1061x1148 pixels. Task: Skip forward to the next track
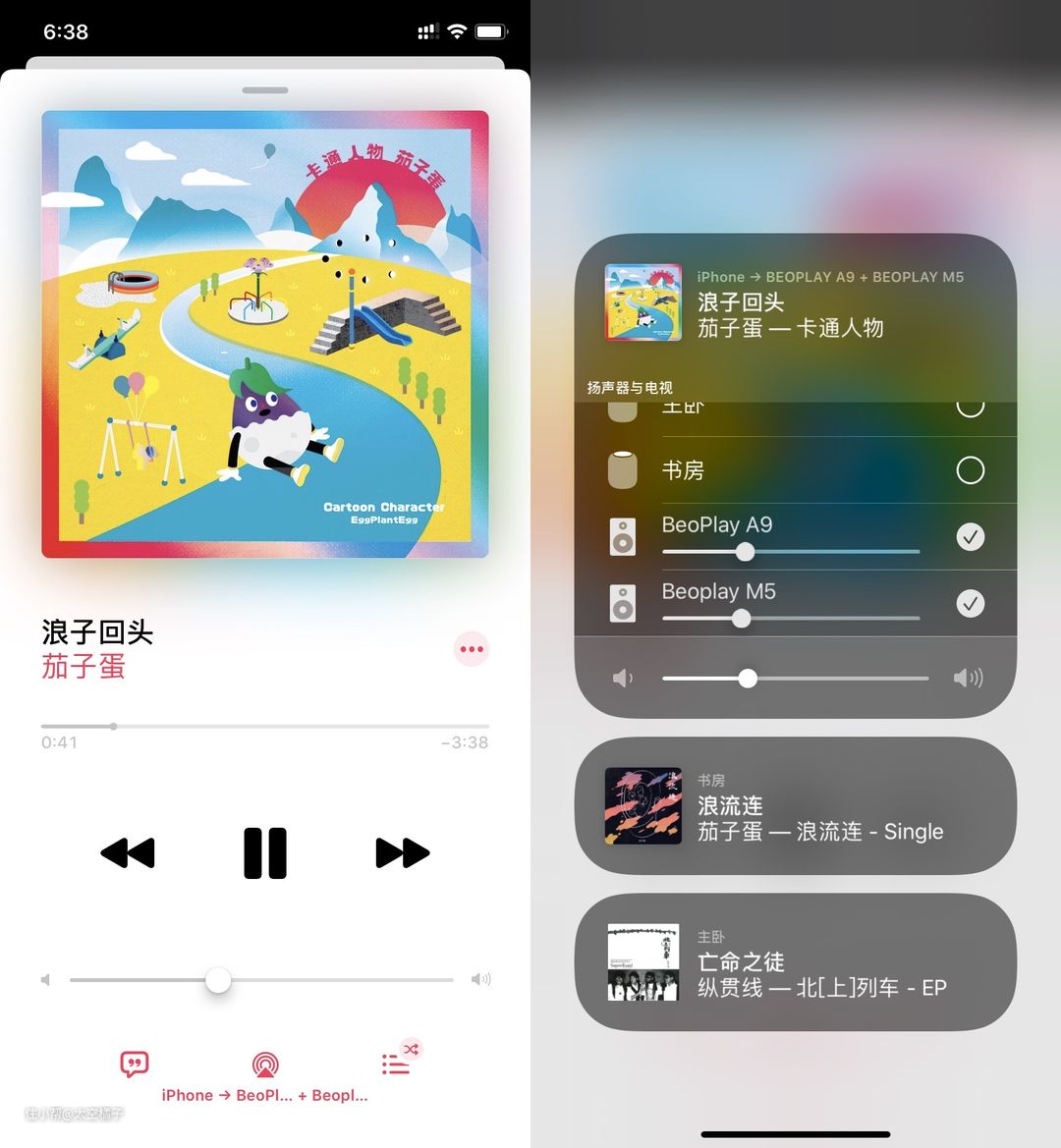coord(403,852)
